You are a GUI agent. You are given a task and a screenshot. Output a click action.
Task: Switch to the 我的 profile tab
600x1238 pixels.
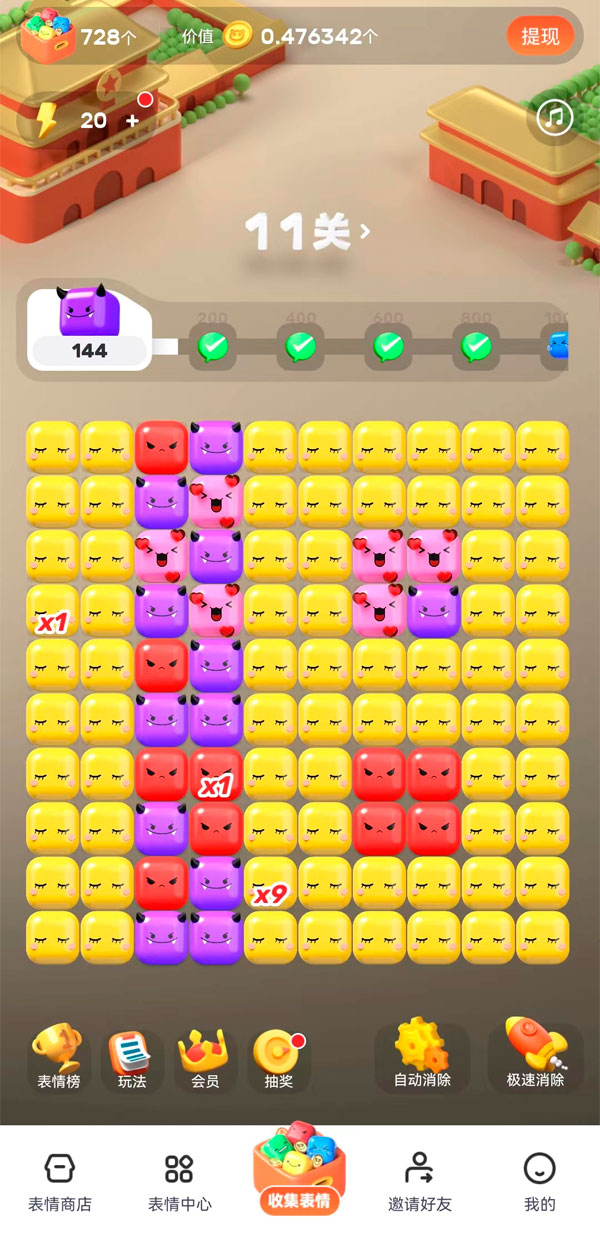point(539,1182)
